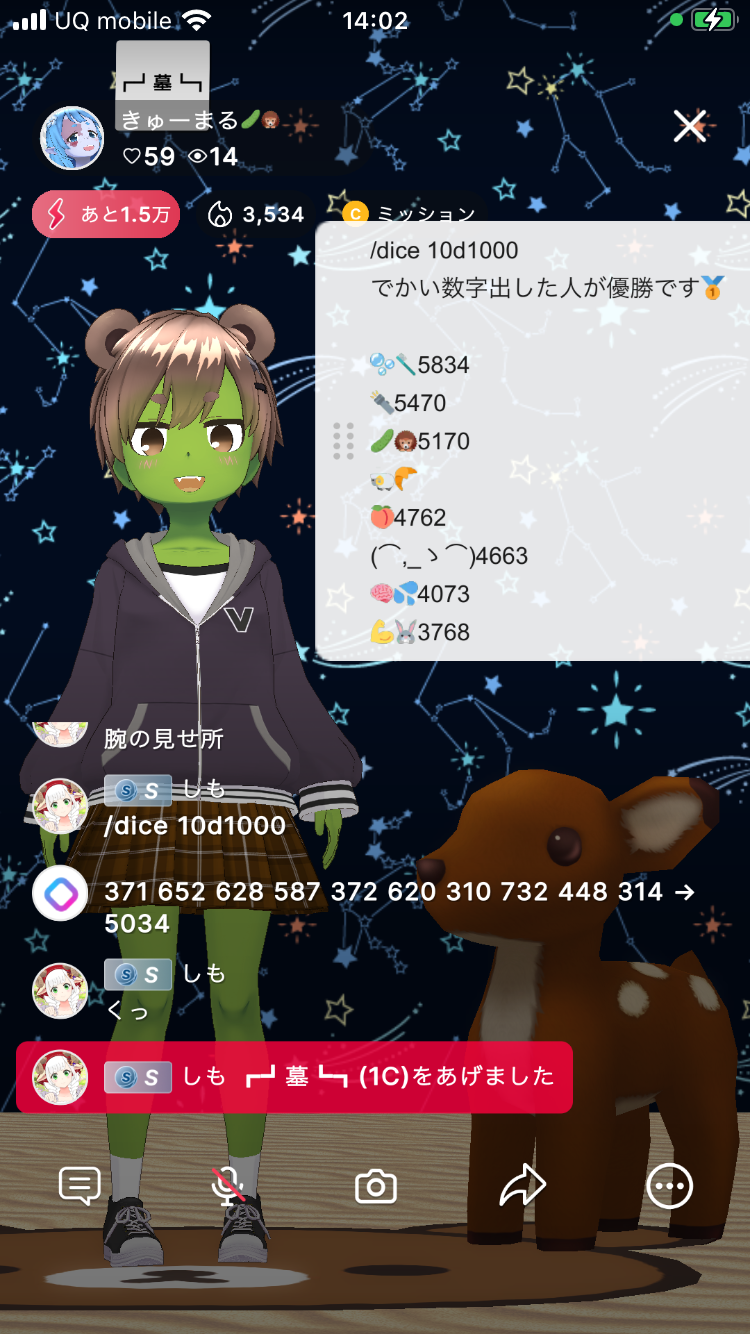Take a screenshot with the camera icon

(376, 1187)
